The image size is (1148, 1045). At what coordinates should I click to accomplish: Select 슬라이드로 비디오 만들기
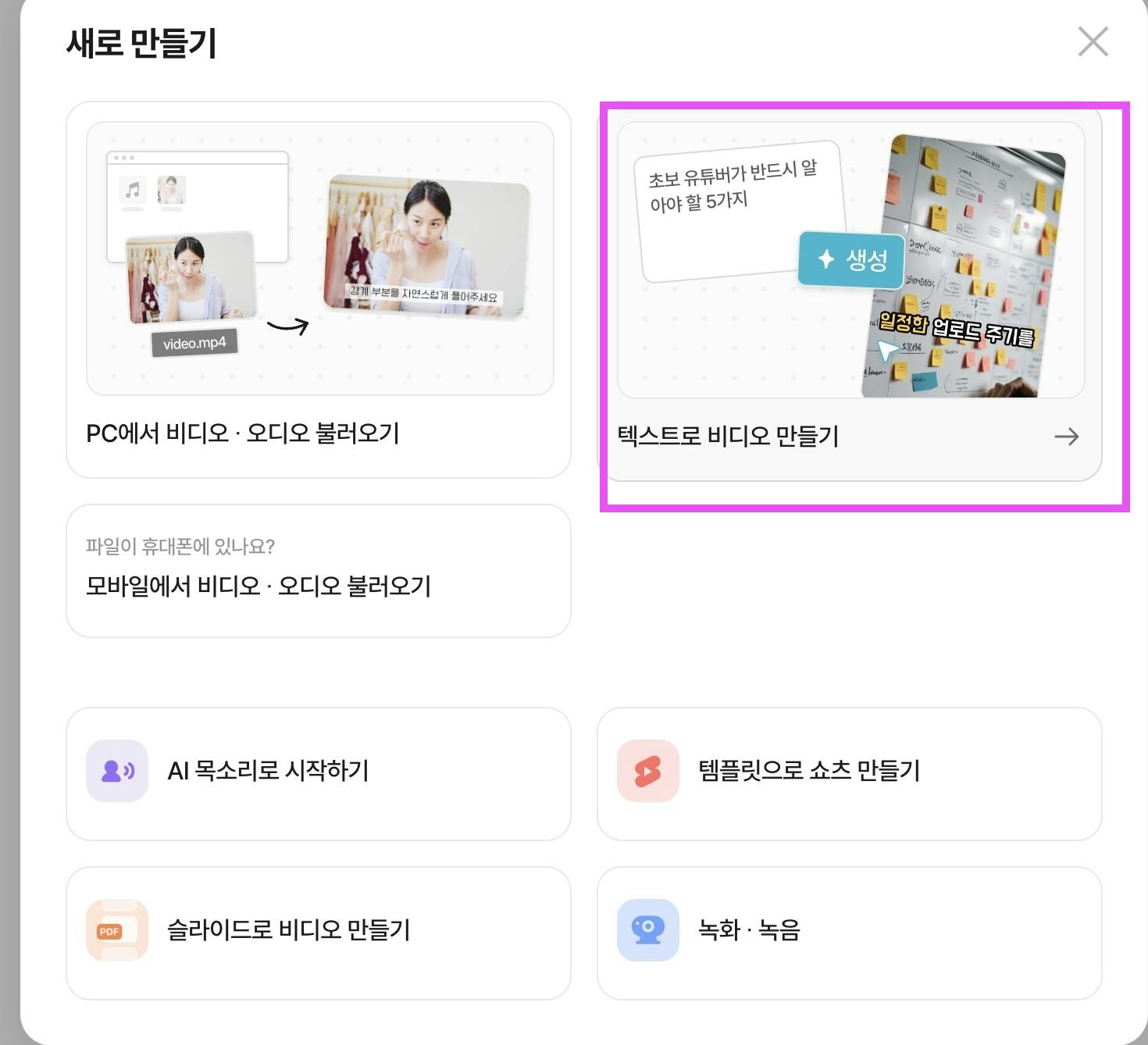pyautogui.click(x=319, y=933)
